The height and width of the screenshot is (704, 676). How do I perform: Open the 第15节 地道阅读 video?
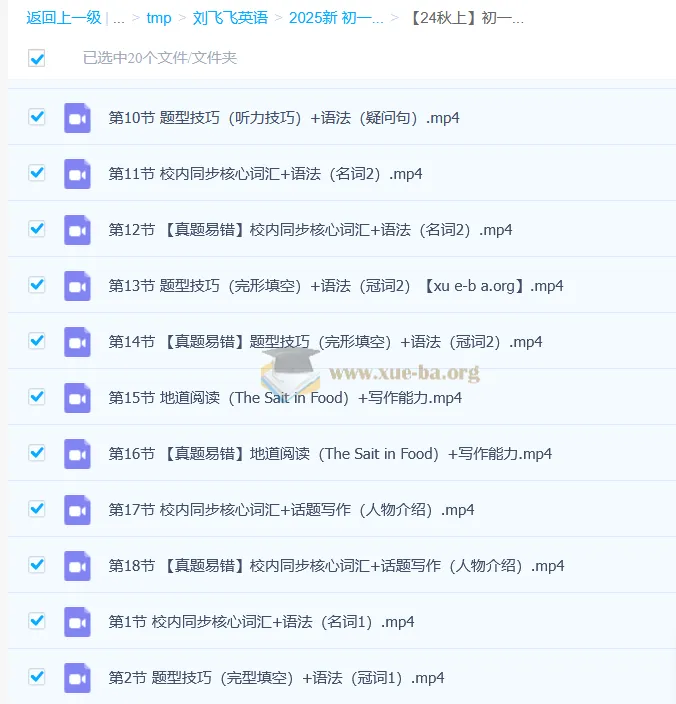(285, 398)
